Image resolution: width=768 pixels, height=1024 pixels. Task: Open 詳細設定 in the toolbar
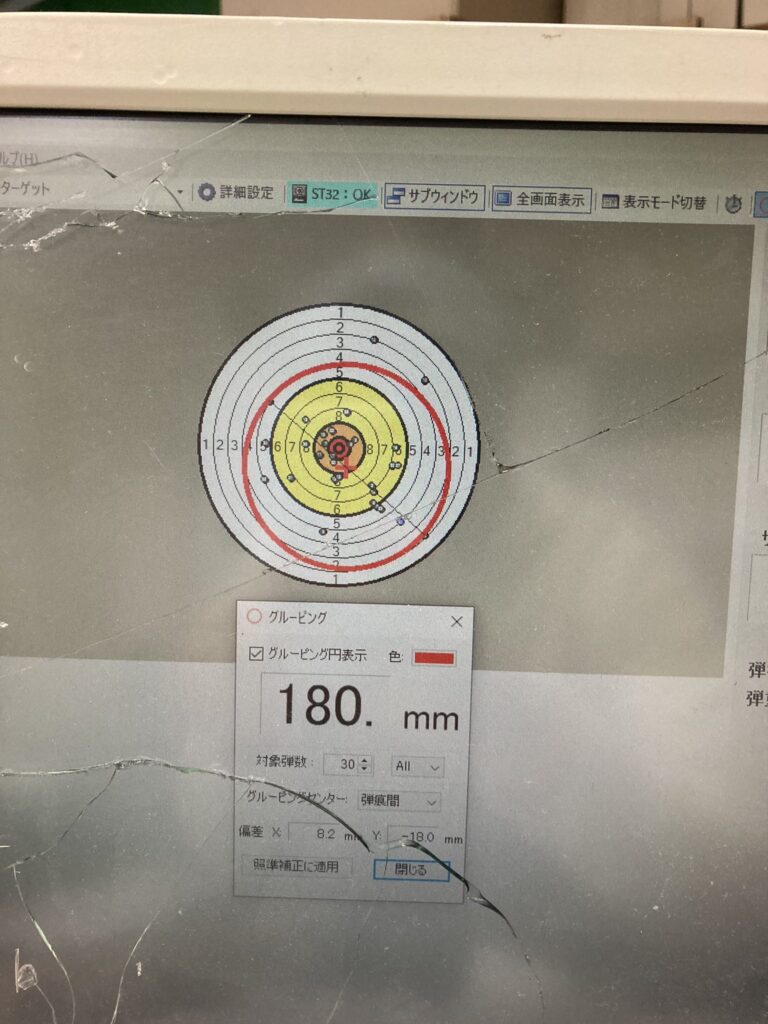pyautogui.click(x=235, y=192)
